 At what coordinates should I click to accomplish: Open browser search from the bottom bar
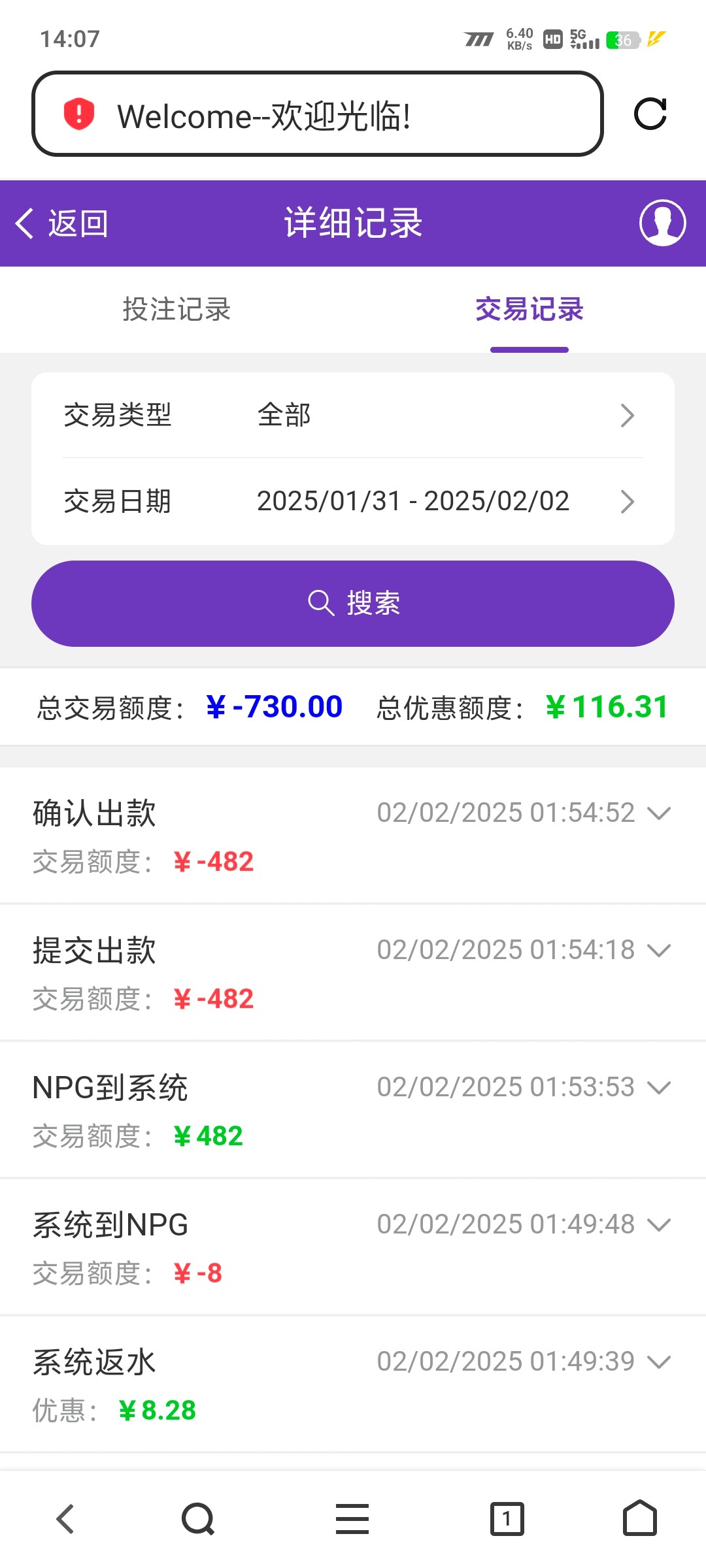[197, 1519]
